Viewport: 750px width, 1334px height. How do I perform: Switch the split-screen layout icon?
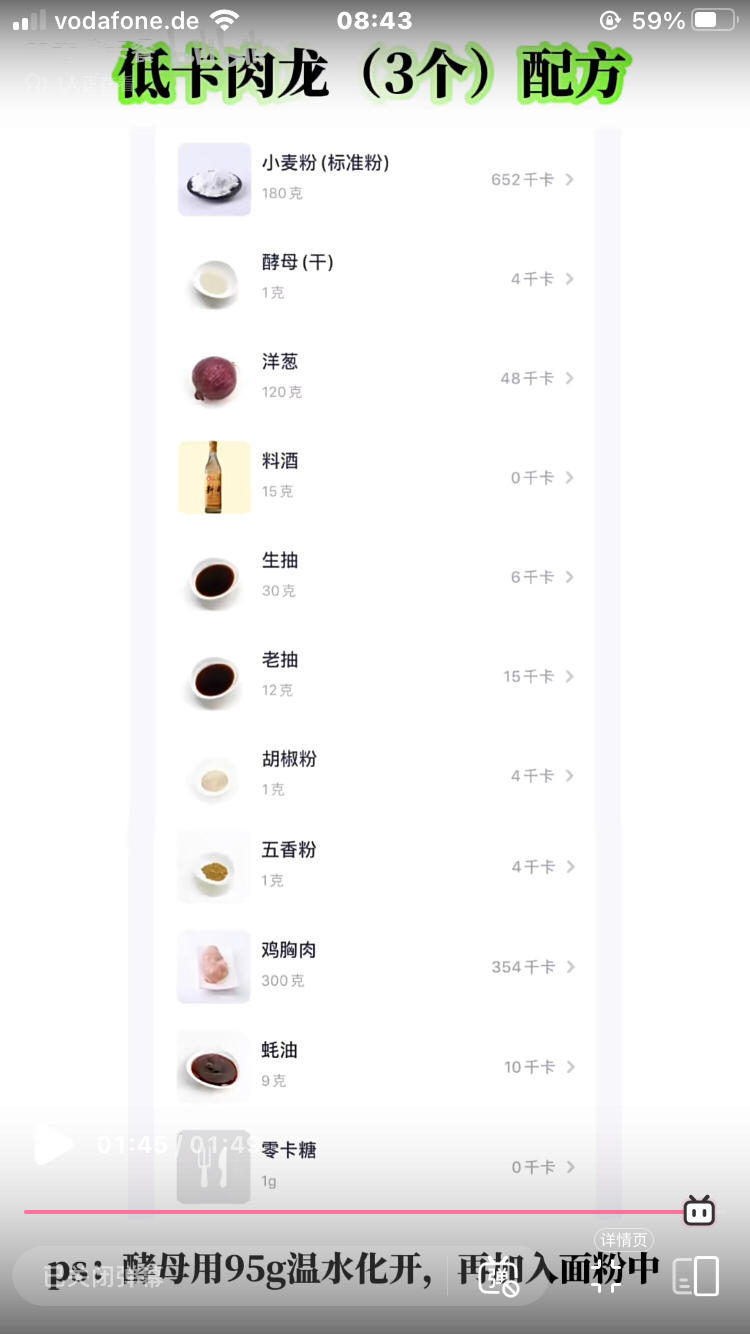click(x=696, y=1277)
